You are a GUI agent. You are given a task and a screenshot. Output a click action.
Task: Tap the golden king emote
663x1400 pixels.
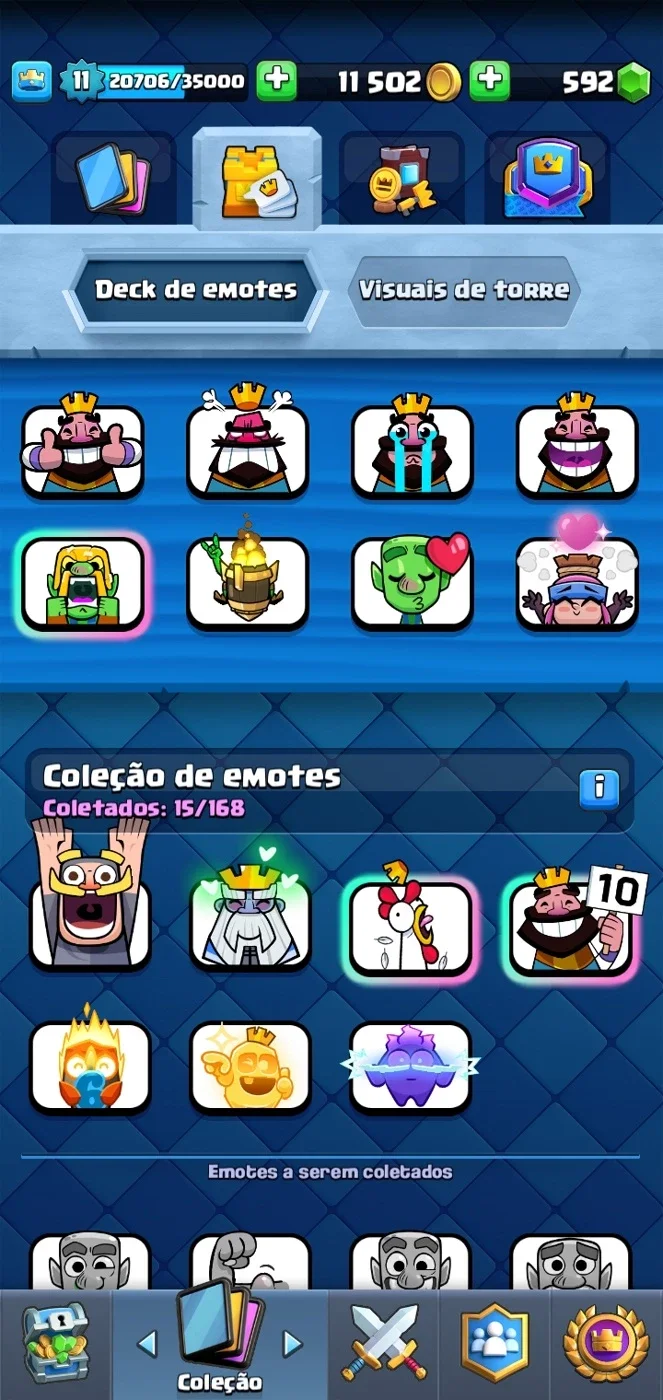pyautogui.click(x=250, y=1066)
